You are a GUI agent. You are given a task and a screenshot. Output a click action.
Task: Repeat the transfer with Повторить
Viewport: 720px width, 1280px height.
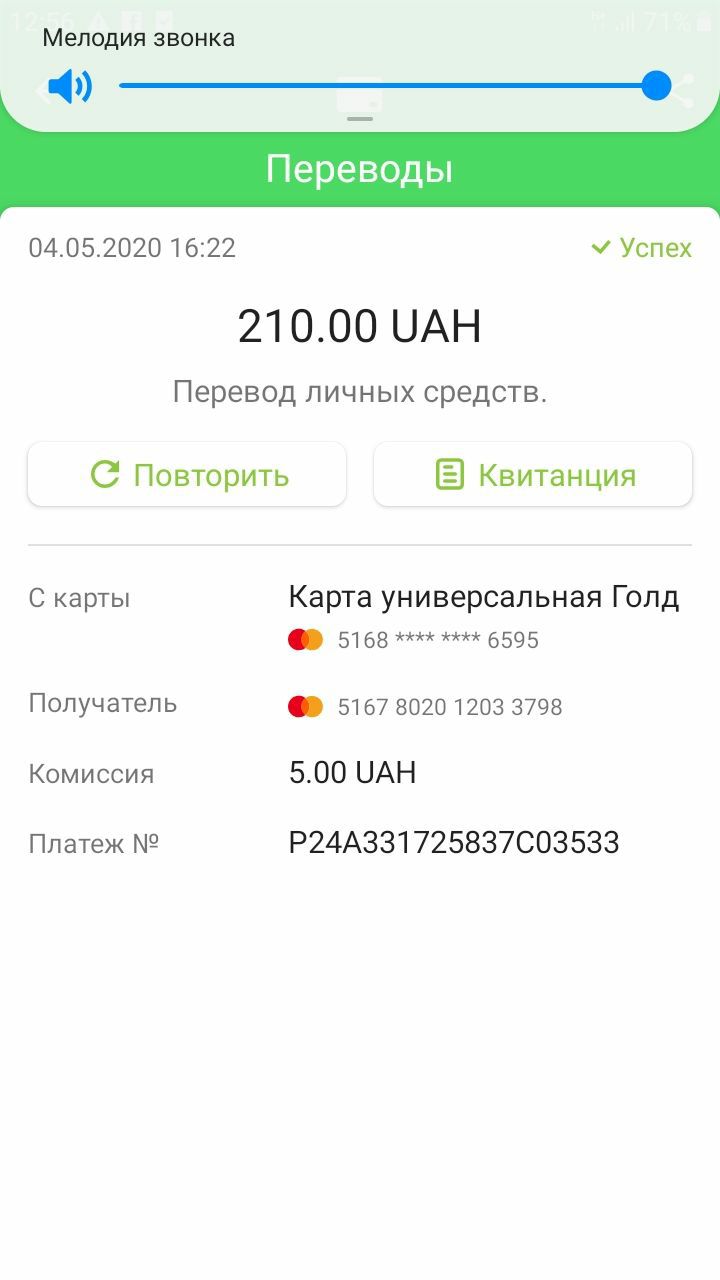[x=187, y=474]
